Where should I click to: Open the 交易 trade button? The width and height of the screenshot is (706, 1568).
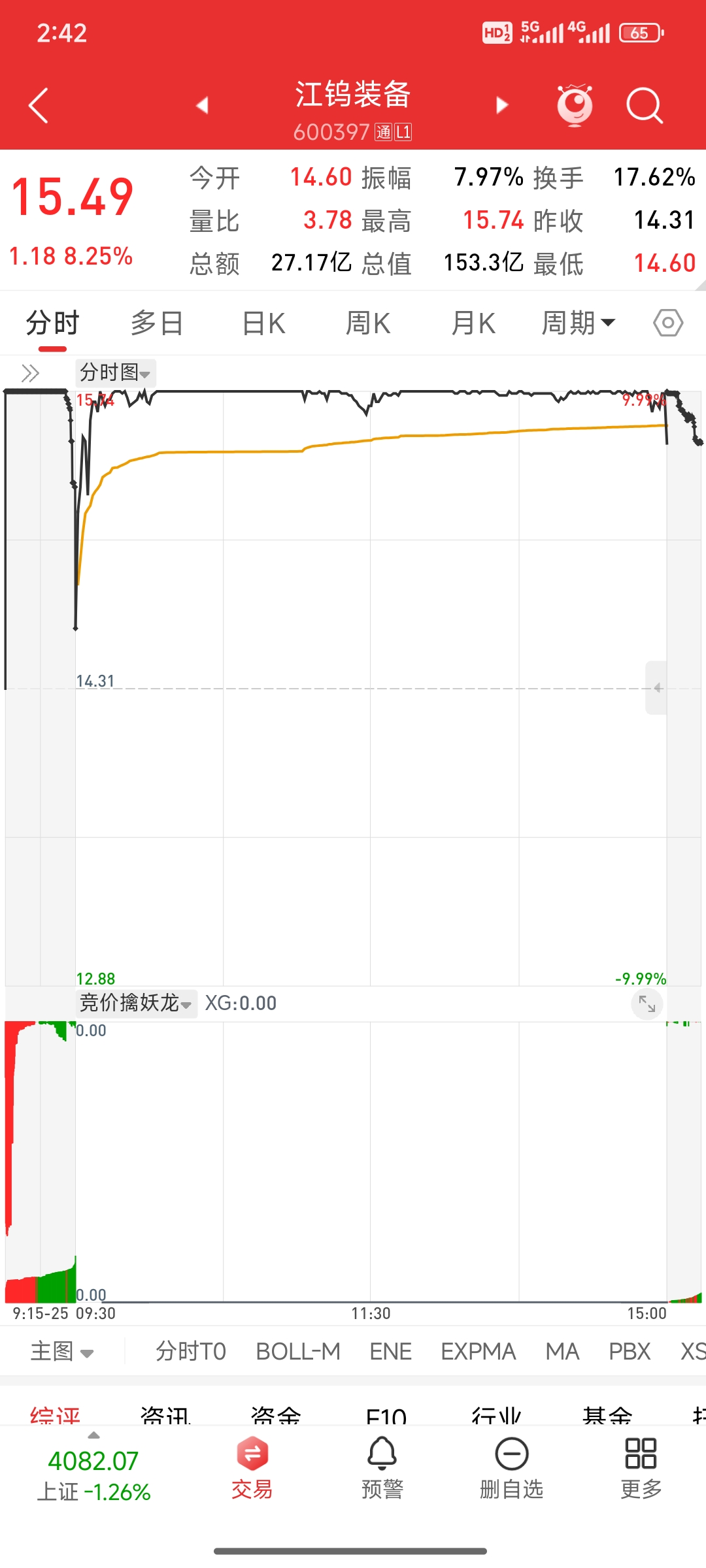tap(252, 1468)
